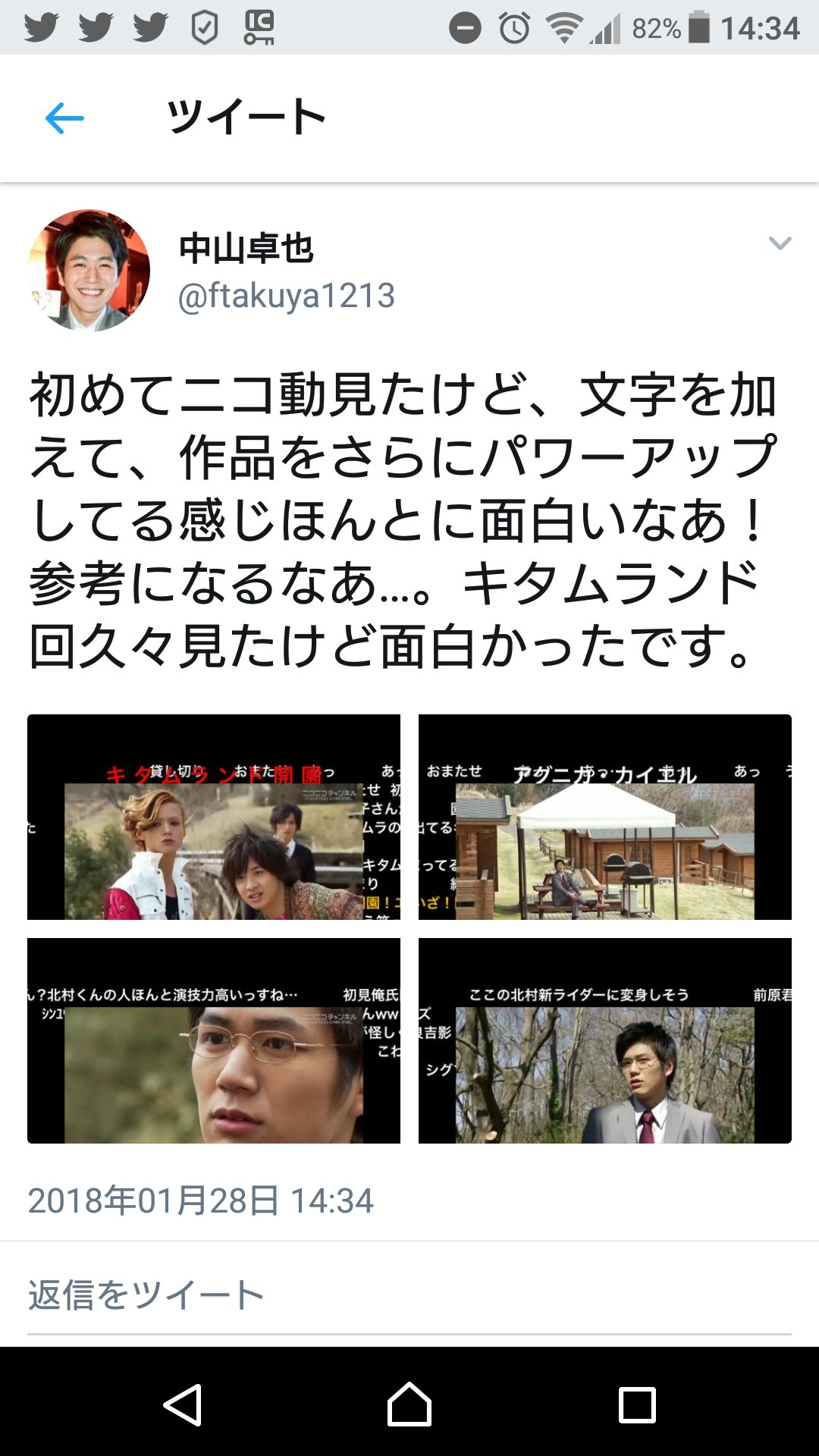This screenshot has width=819, height=1456.
Task: Open the tweet options dropdown chevron
Action: (x=780, y=243)
